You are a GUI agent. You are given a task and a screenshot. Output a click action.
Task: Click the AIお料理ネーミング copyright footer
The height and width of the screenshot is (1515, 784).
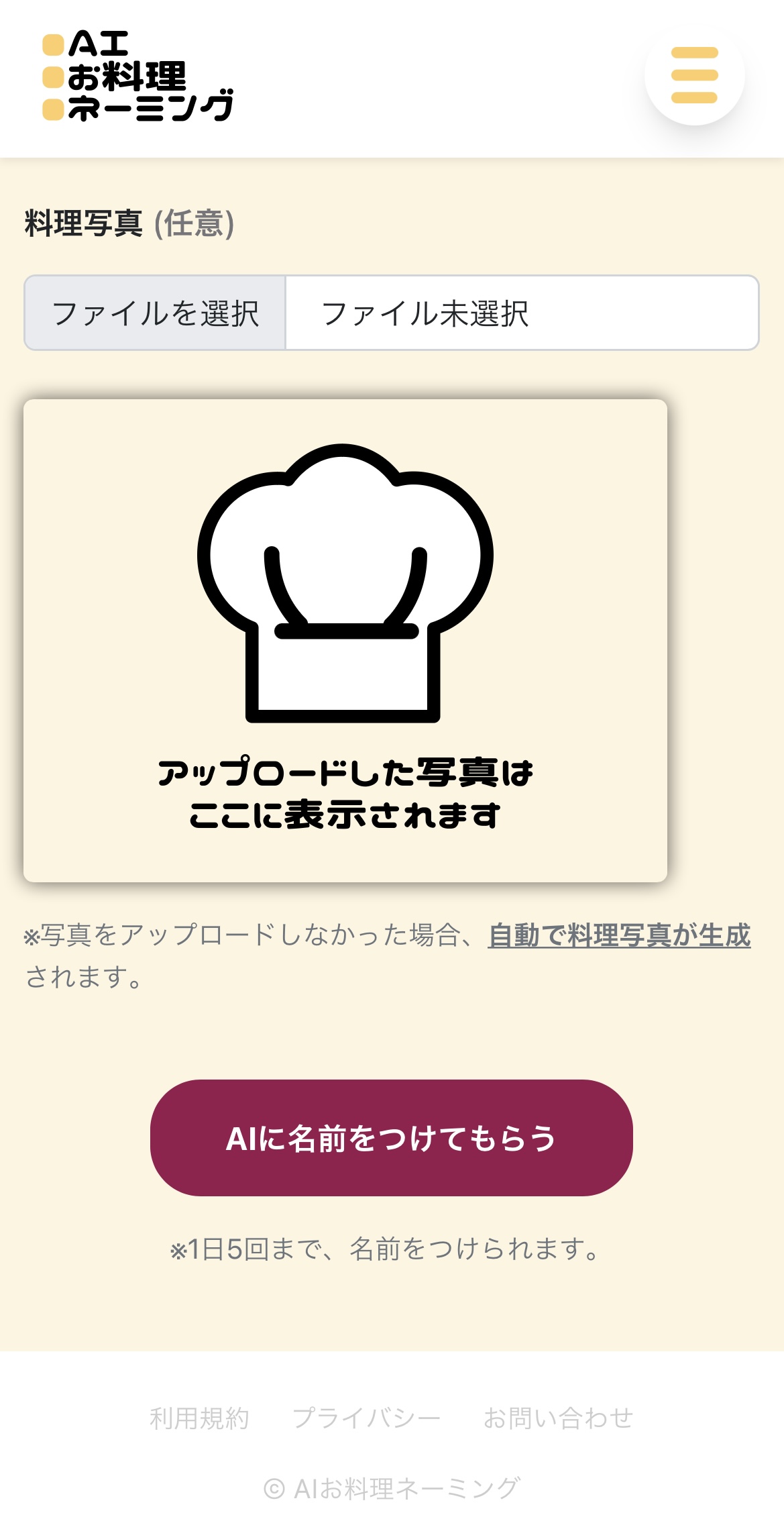[x=392, y=1487]
